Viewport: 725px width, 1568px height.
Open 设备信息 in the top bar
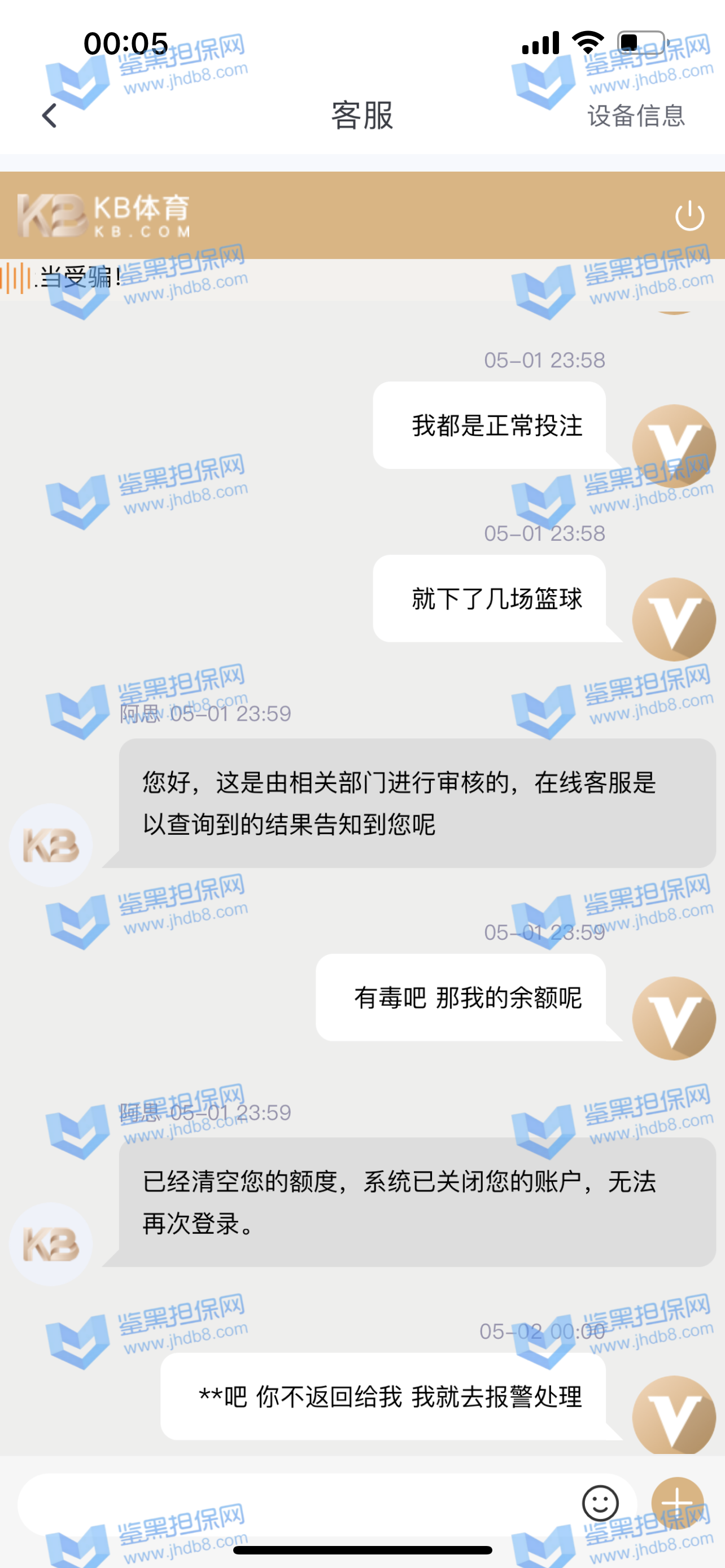636,116
